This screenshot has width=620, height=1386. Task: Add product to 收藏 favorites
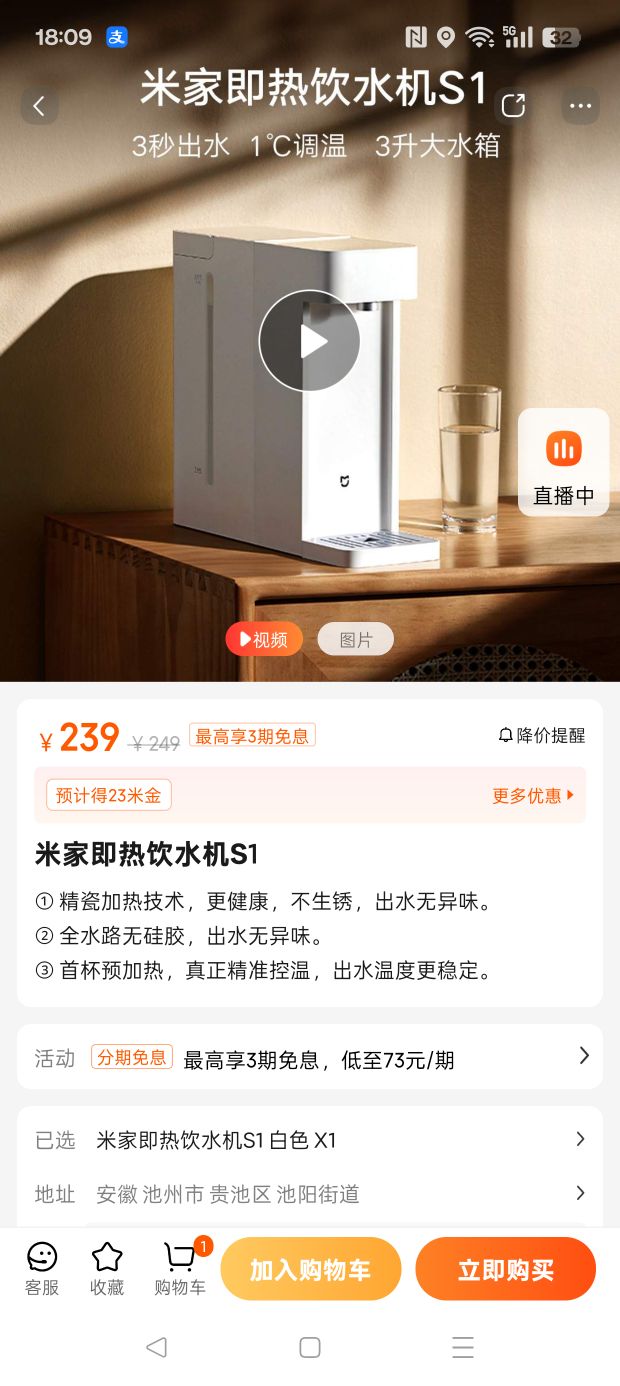pyautogui.click(x=107, y=1269)
